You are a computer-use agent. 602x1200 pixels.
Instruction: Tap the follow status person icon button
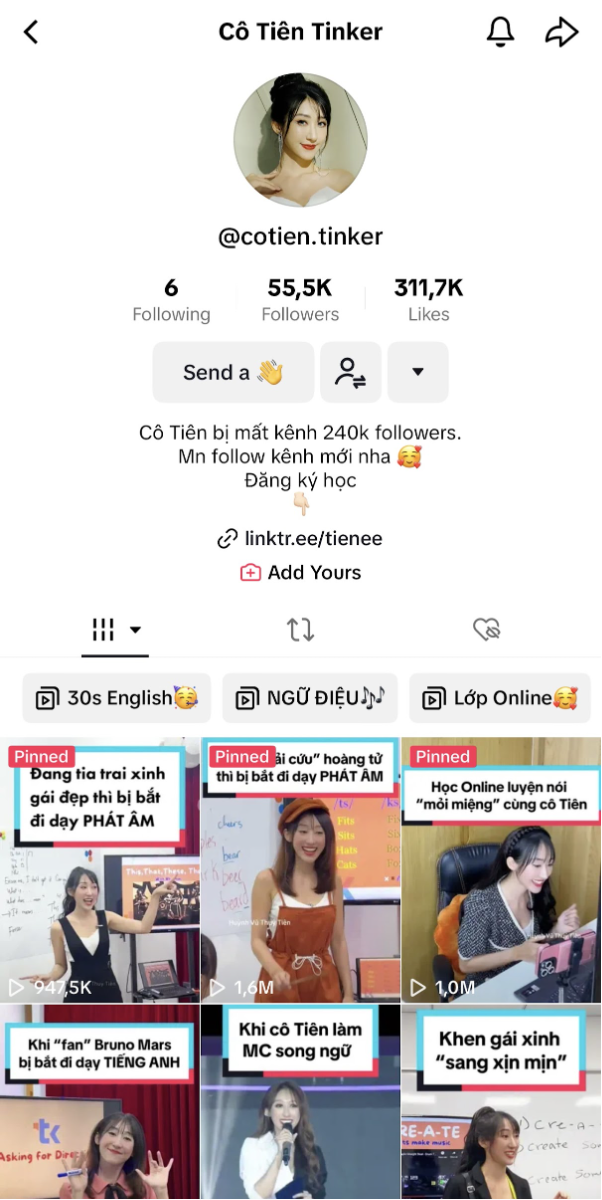click(x=350, y=372)
